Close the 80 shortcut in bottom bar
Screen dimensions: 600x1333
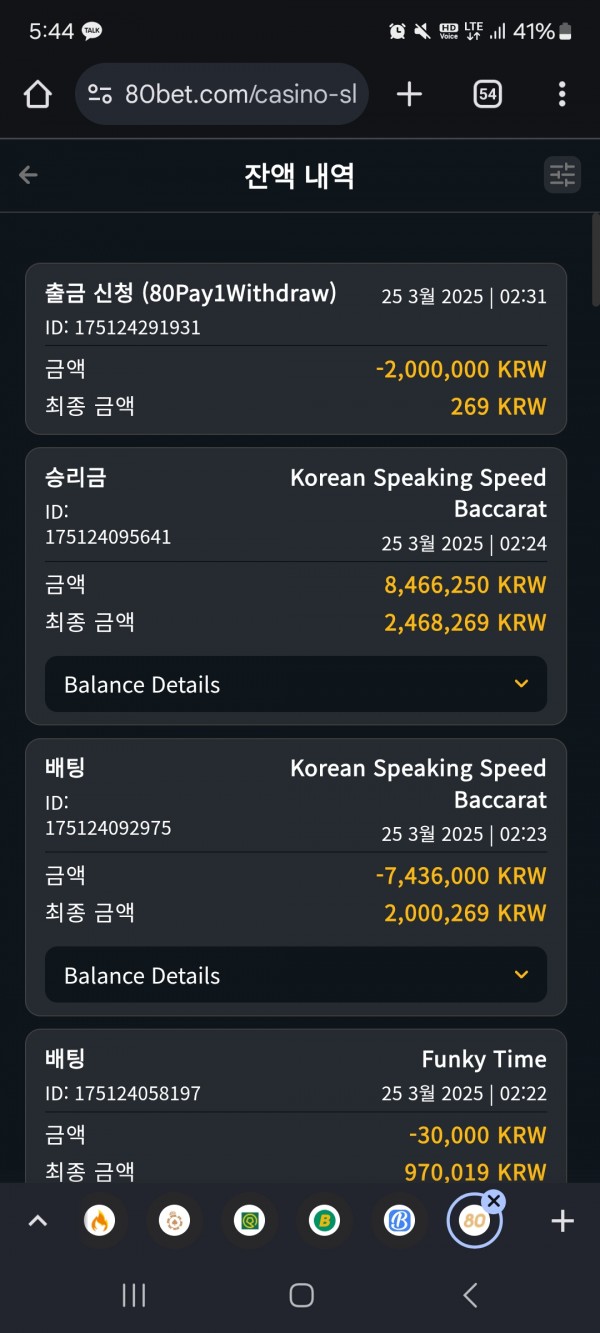click(x=493, y=1201)
